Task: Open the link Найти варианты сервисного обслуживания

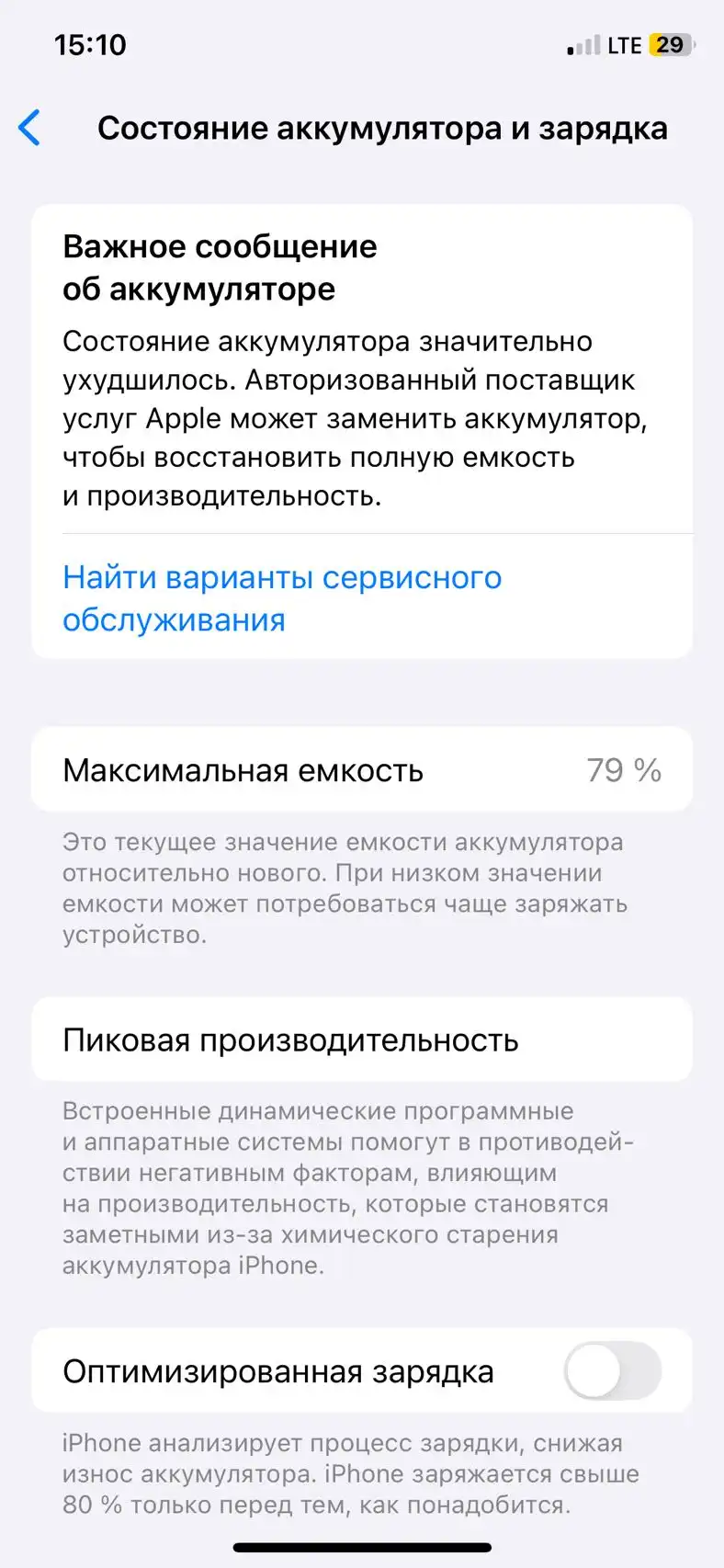Action: pyautogui.click(x=282, y=598)
